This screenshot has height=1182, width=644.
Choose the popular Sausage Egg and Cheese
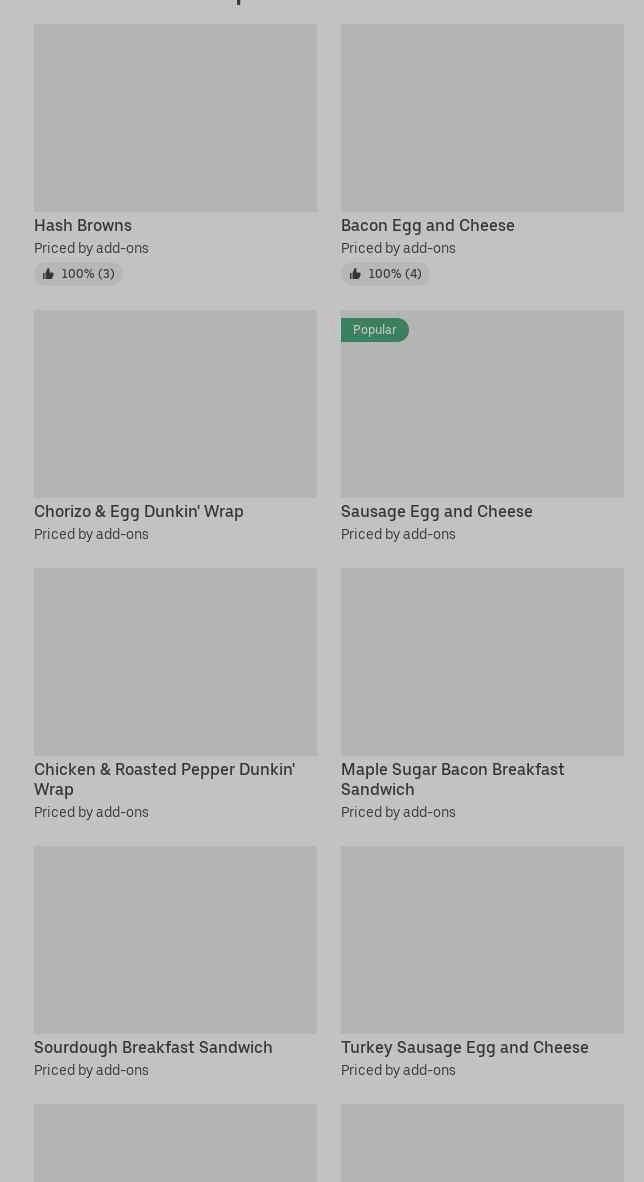tap(481, 405)
